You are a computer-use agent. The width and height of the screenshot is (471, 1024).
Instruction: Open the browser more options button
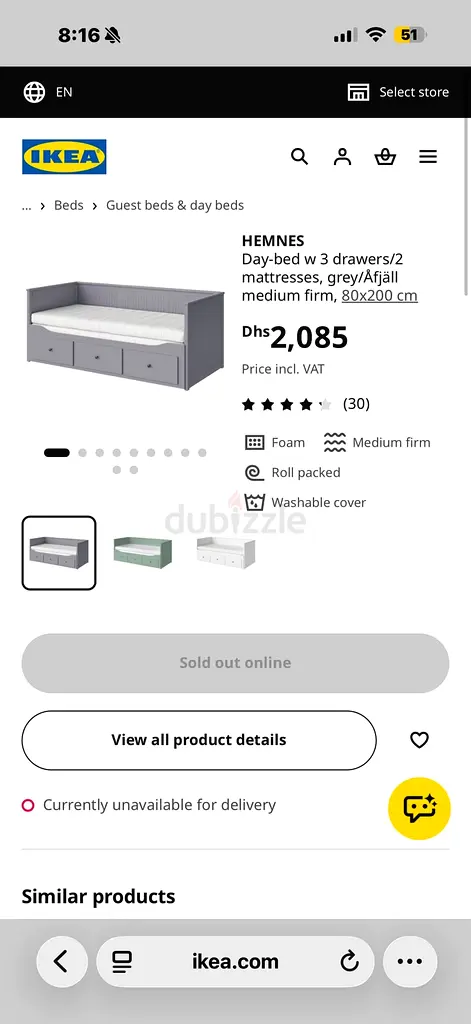[x=410, y=961]
